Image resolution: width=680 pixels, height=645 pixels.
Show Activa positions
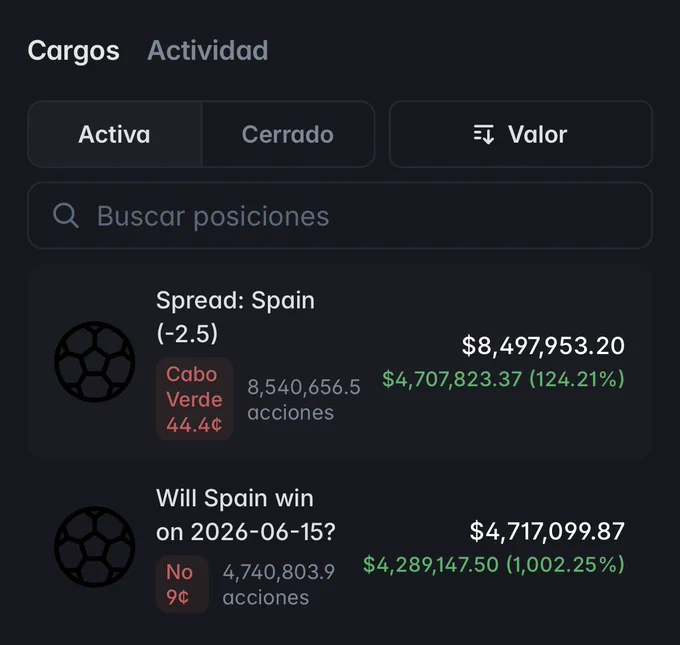click(114, 134)
